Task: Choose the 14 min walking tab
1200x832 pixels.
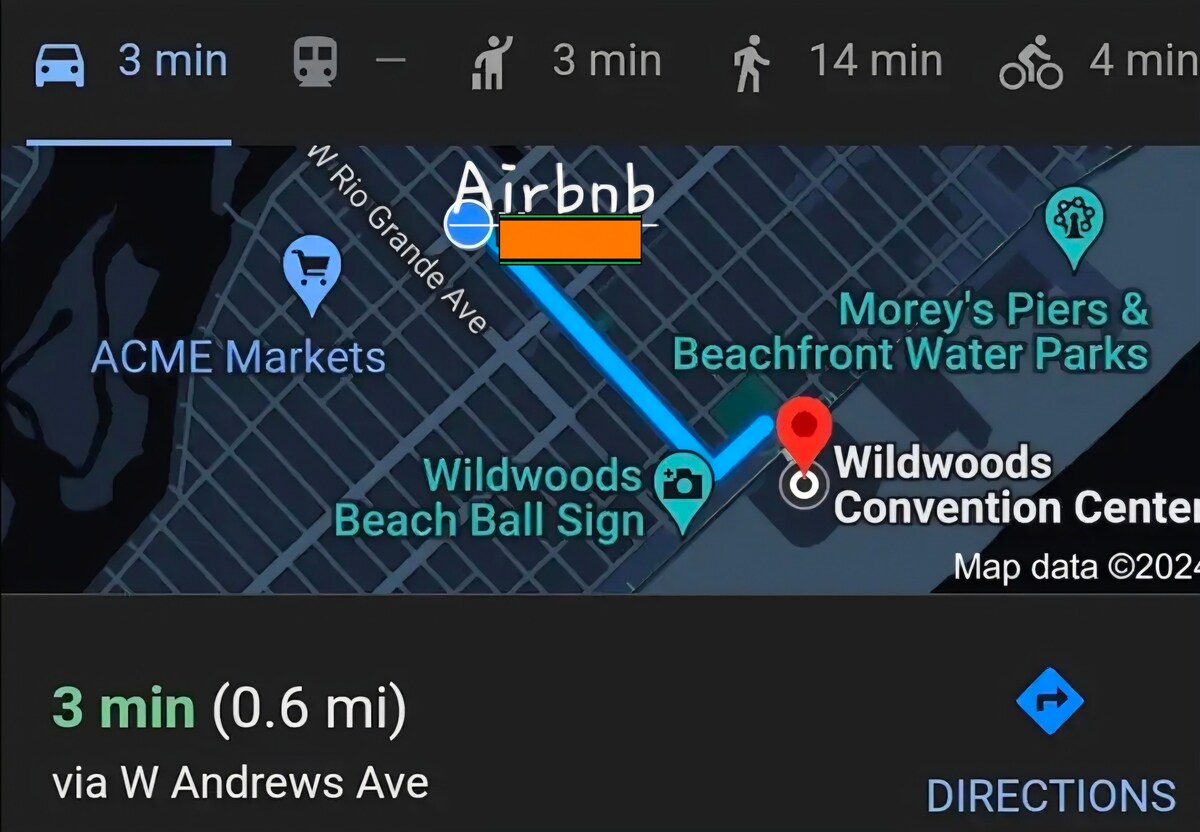Action: pos(836,64)
